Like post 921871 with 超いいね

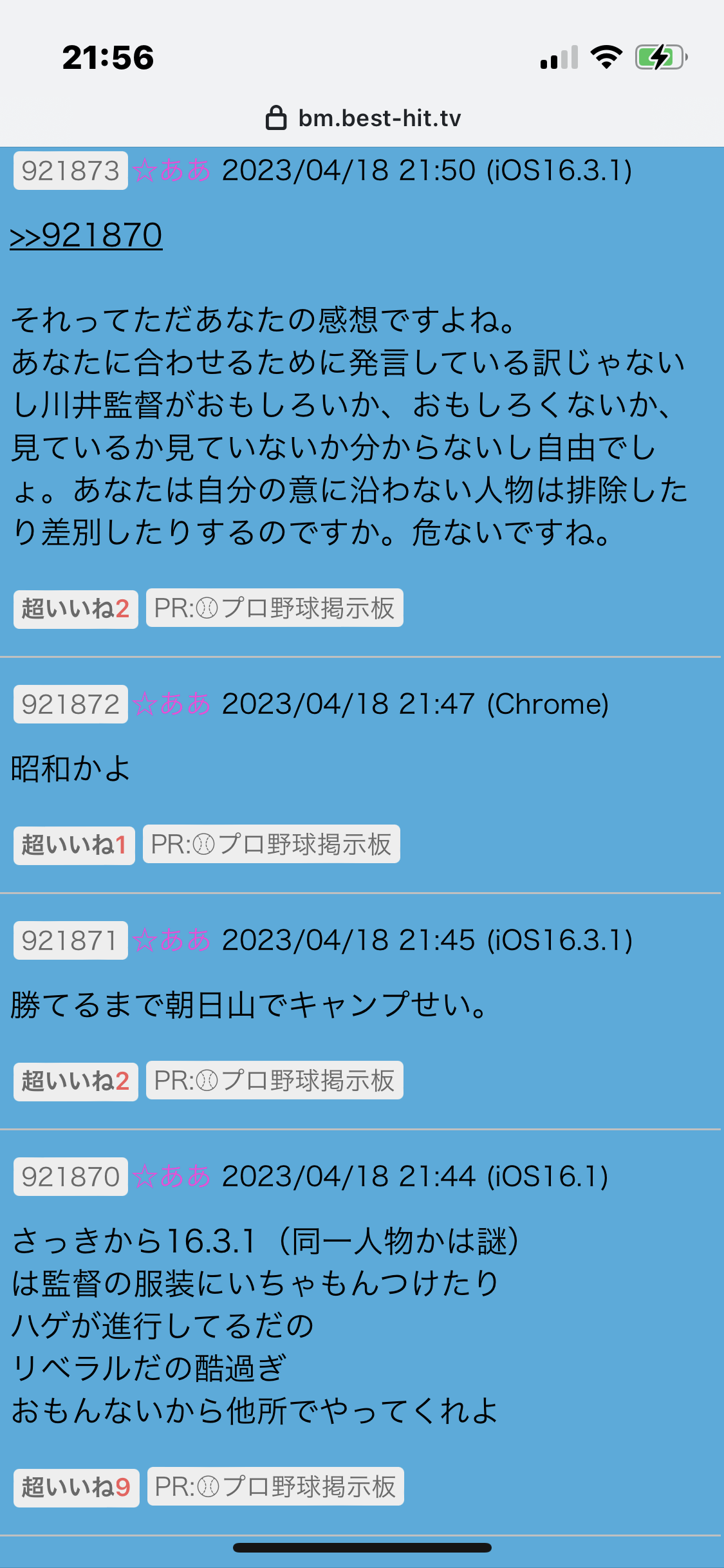pyautogui.click(x=76, y=1081)
